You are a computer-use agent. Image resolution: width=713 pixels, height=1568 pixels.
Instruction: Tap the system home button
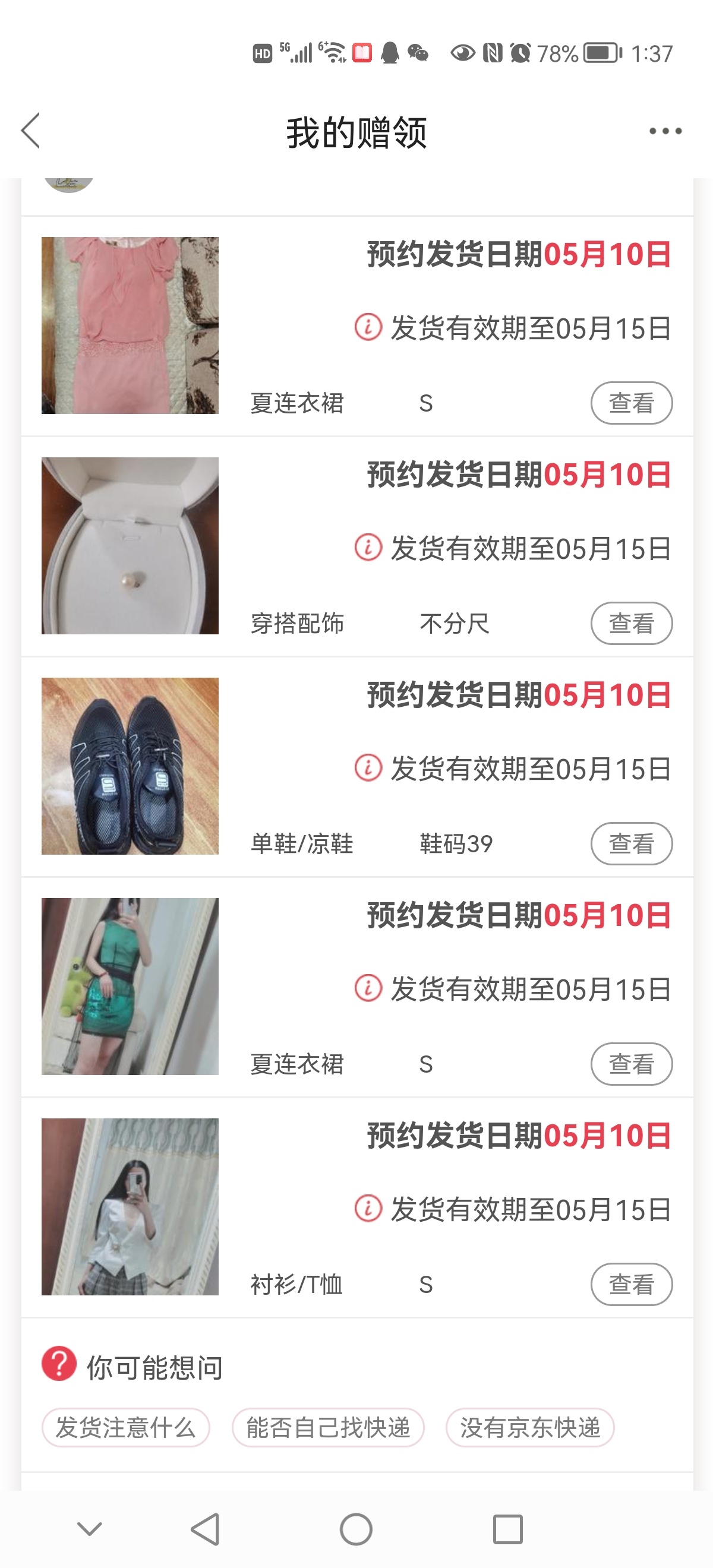click(356, 1529)
